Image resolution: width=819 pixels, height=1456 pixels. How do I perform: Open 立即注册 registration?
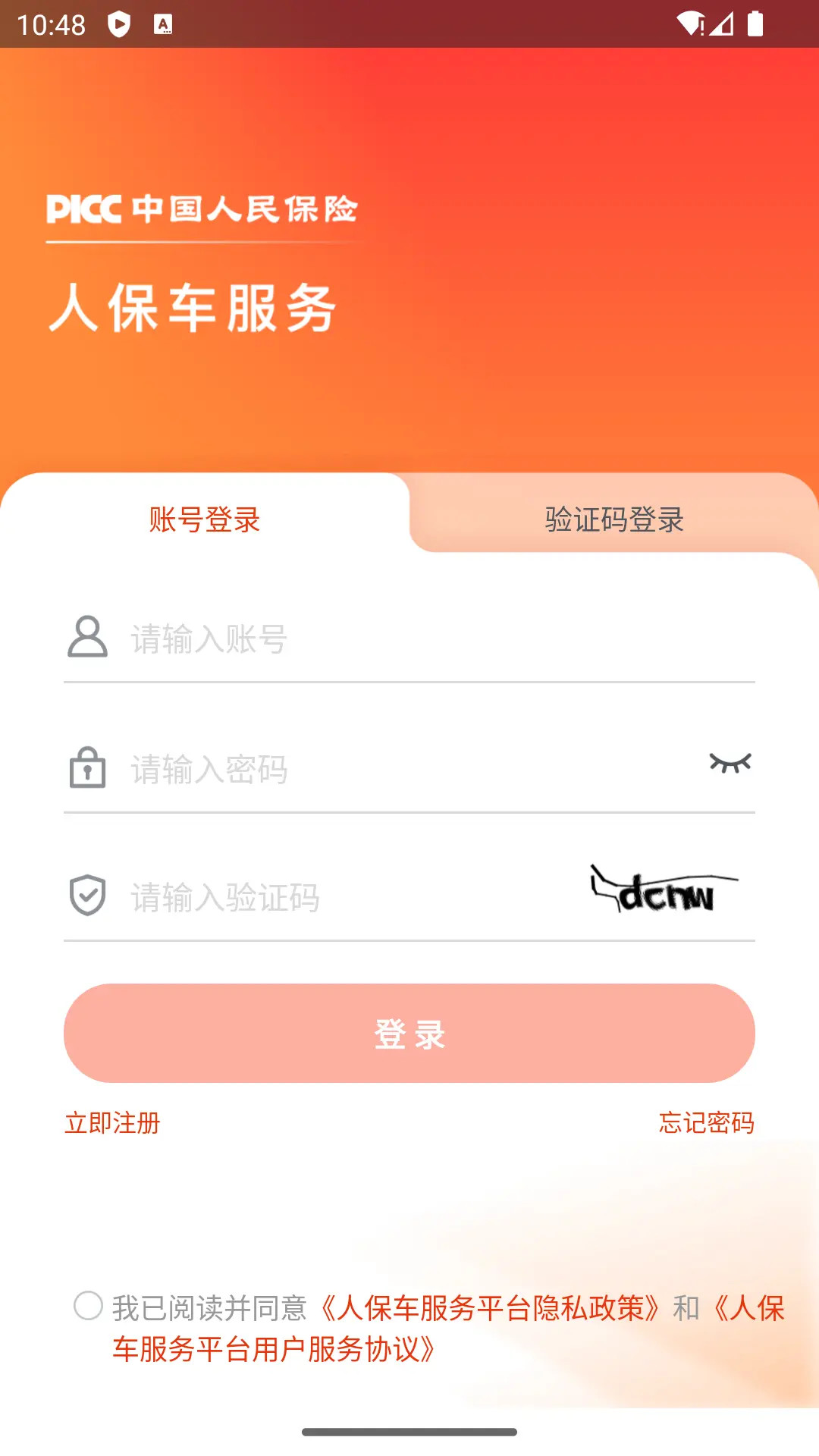pyautogui.click(x=111, y=1125)
